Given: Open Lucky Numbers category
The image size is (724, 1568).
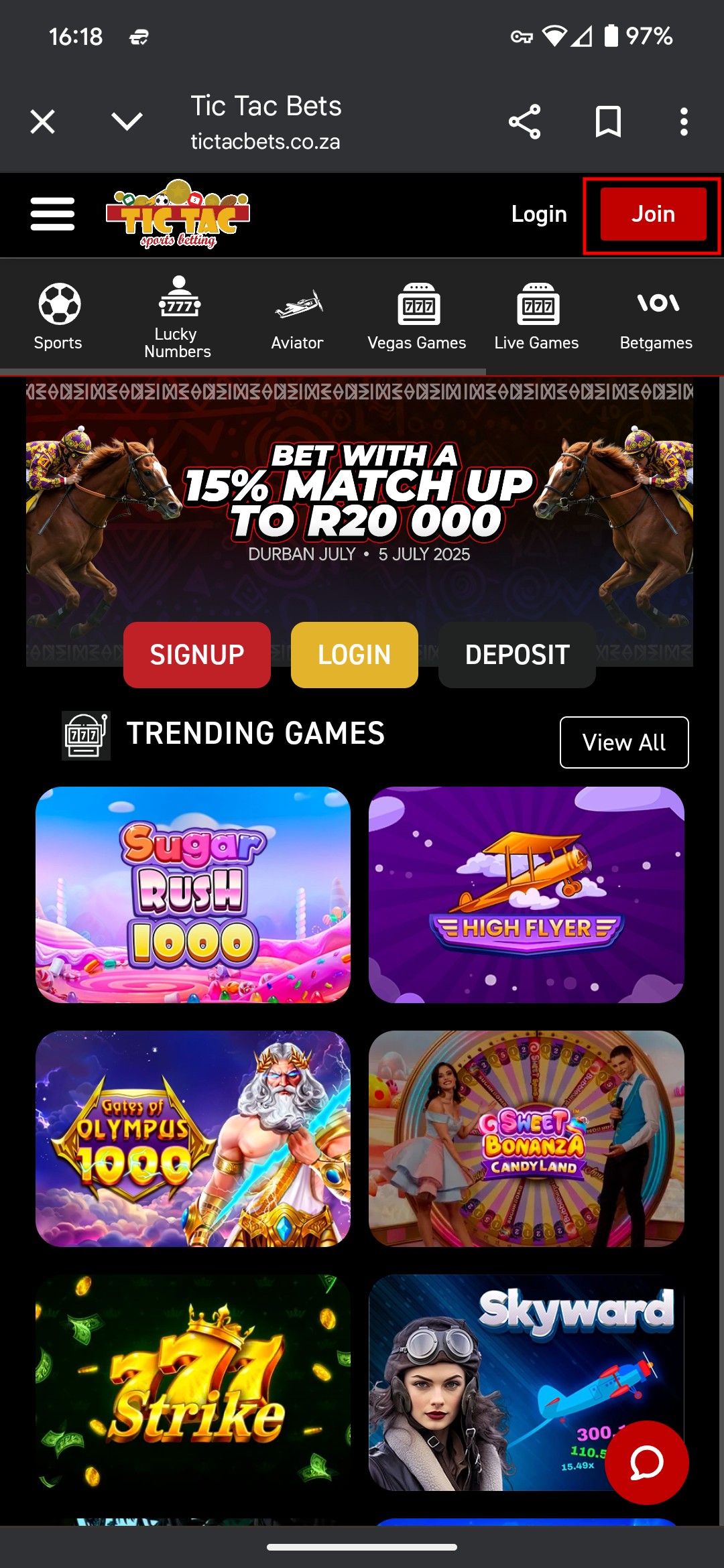Looking at the screenshot, I should pos(178,316).
